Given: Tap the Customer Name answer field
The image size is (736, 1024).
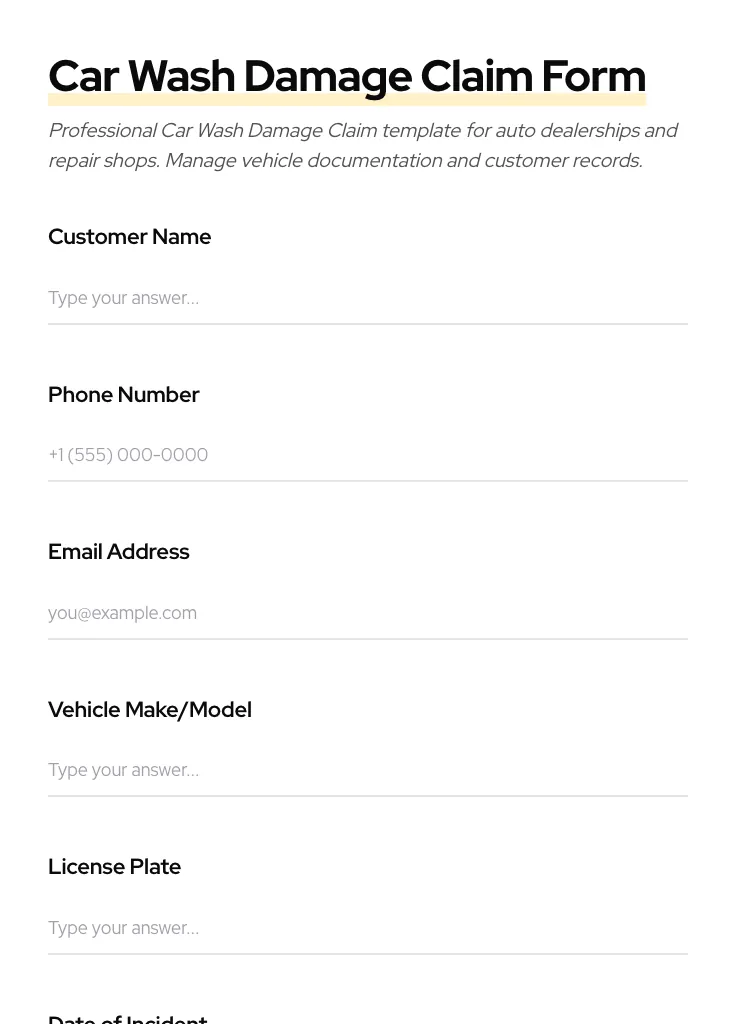Looking at the screenshot, I should [x=367, y=298].
